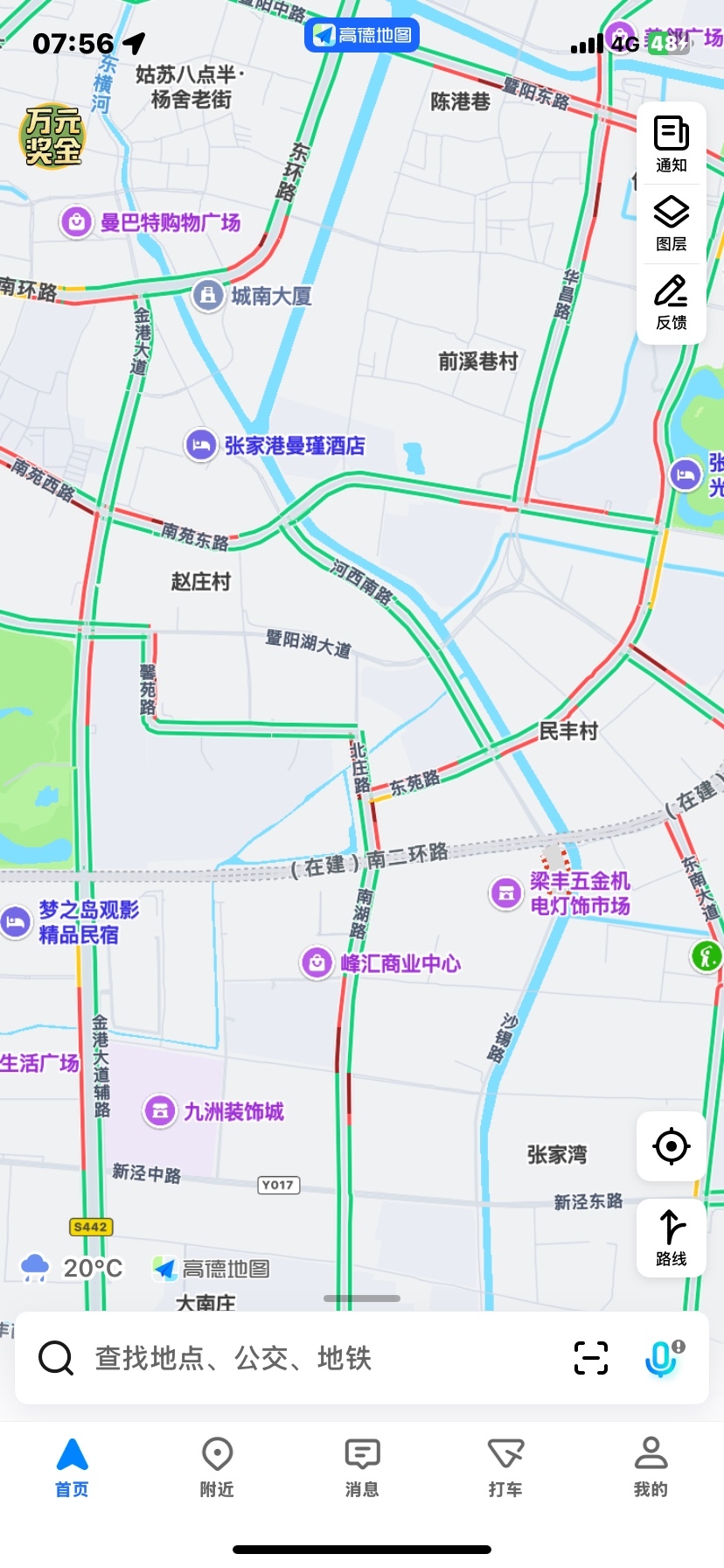Return to 高德地图 via the status bar pill
Screen dimensions: 724x1568
pos(362,35)
